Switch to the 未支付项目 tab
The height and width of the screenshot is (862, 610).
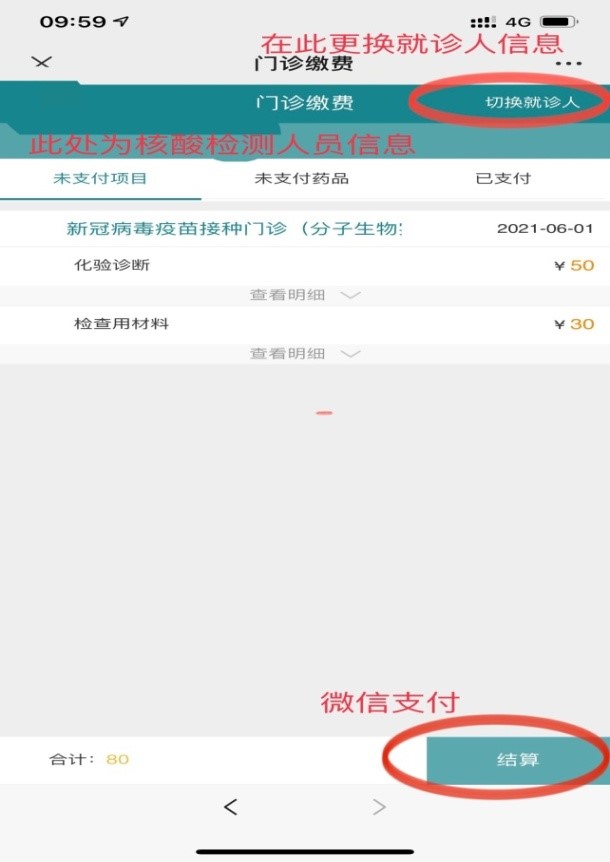pyautogui.click(x=100, y=179)
